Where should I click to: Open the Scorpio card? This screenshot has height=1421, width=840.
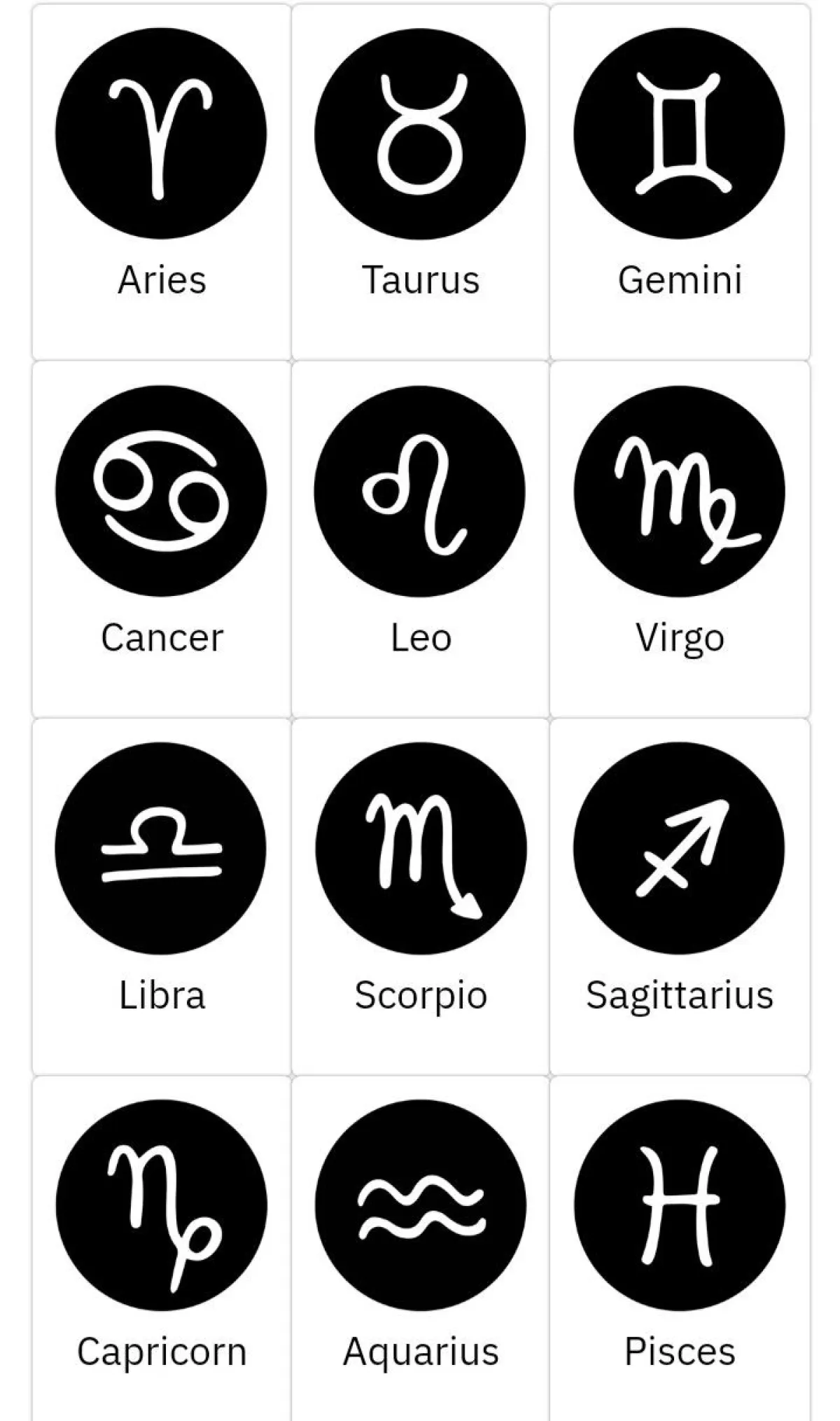(421, 896)
